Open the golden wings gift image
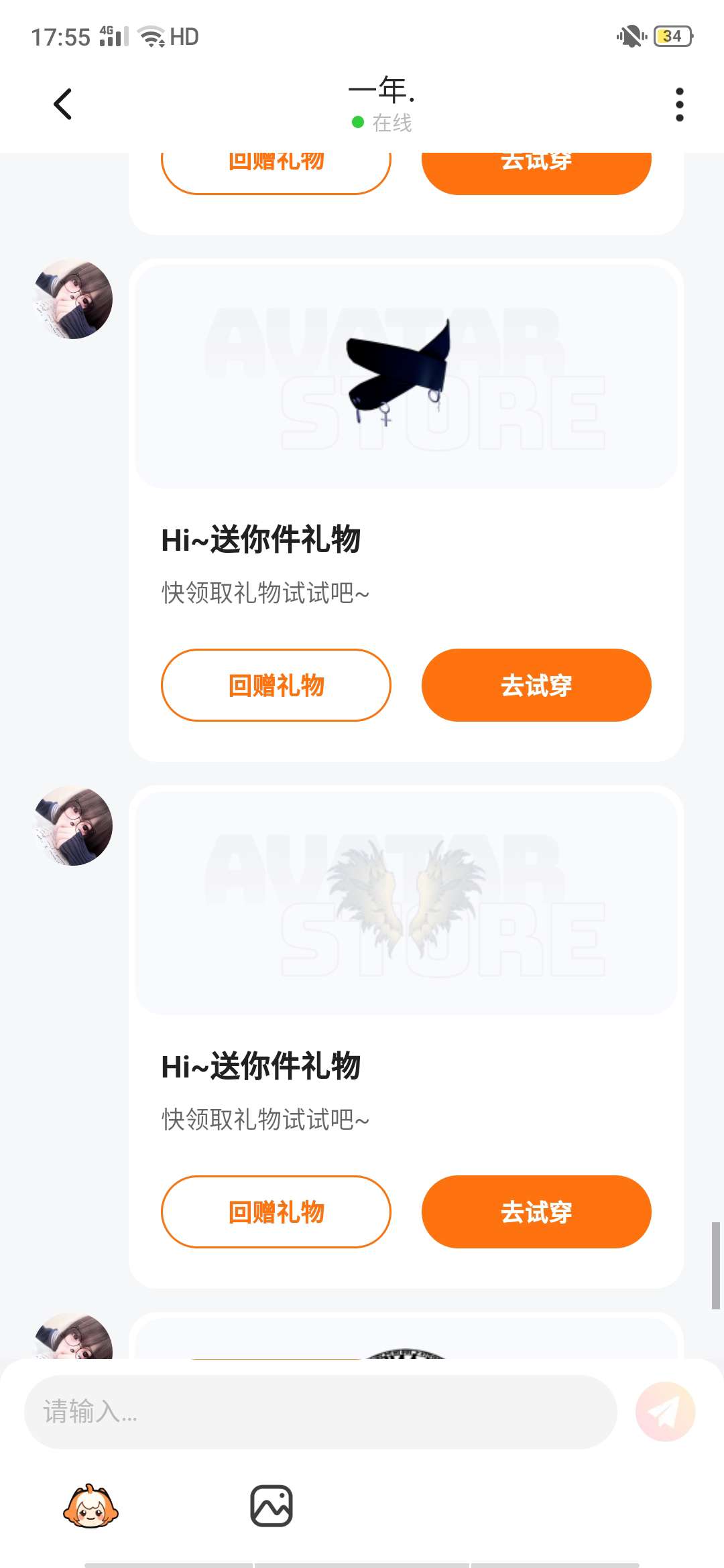 point(406,903)
